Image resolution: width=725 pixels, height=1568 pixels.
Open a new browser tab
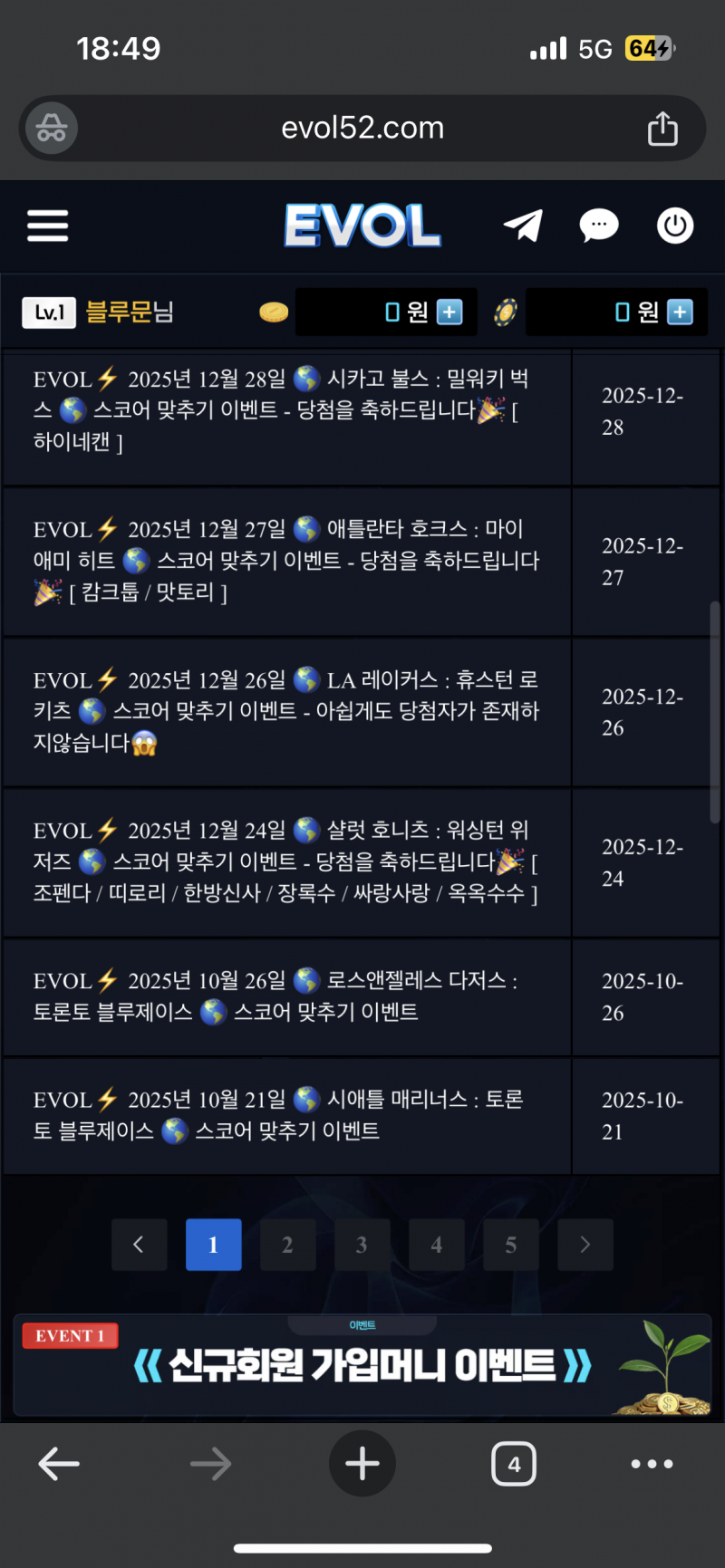[x=362, y=1464]
